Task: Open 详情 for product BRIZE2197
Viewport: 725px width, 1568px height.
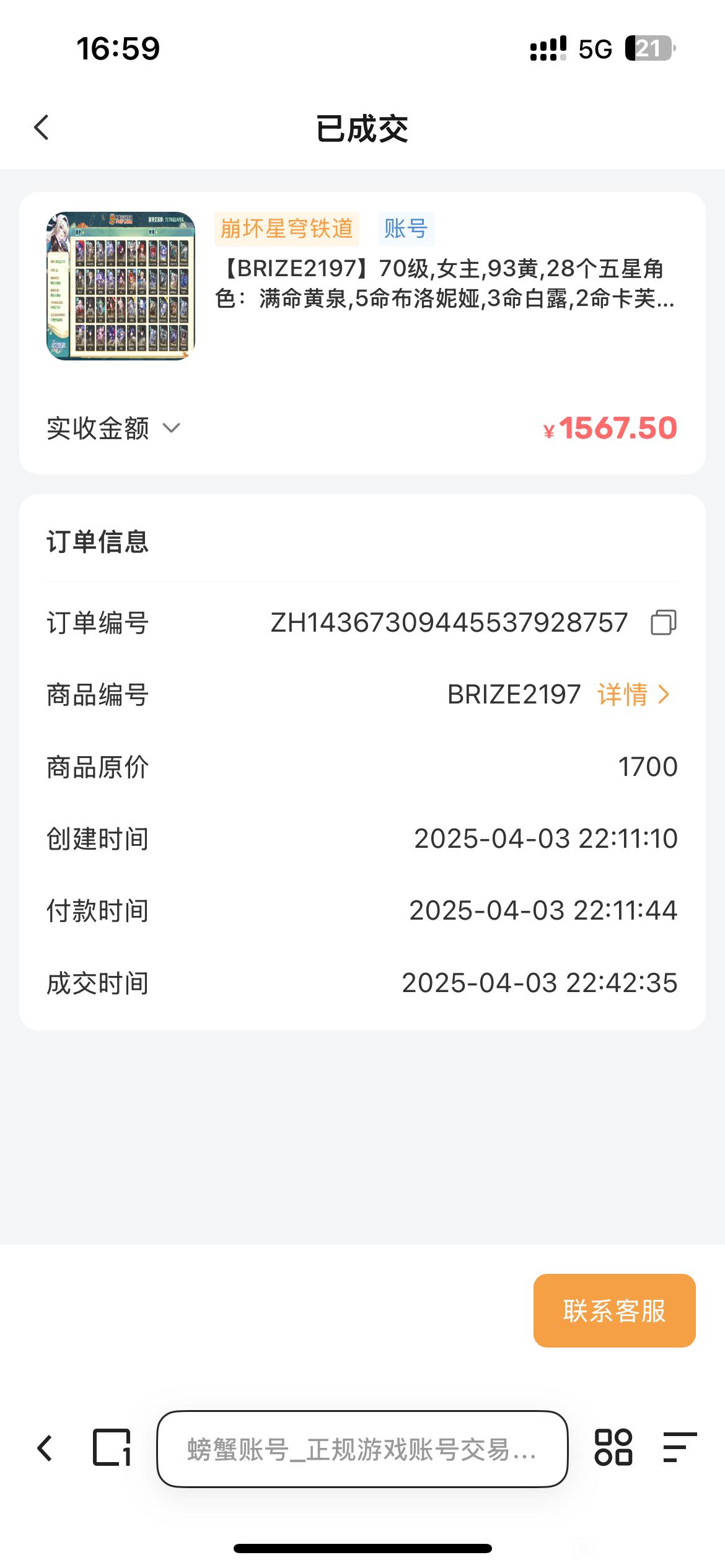Action: point(633,695)
